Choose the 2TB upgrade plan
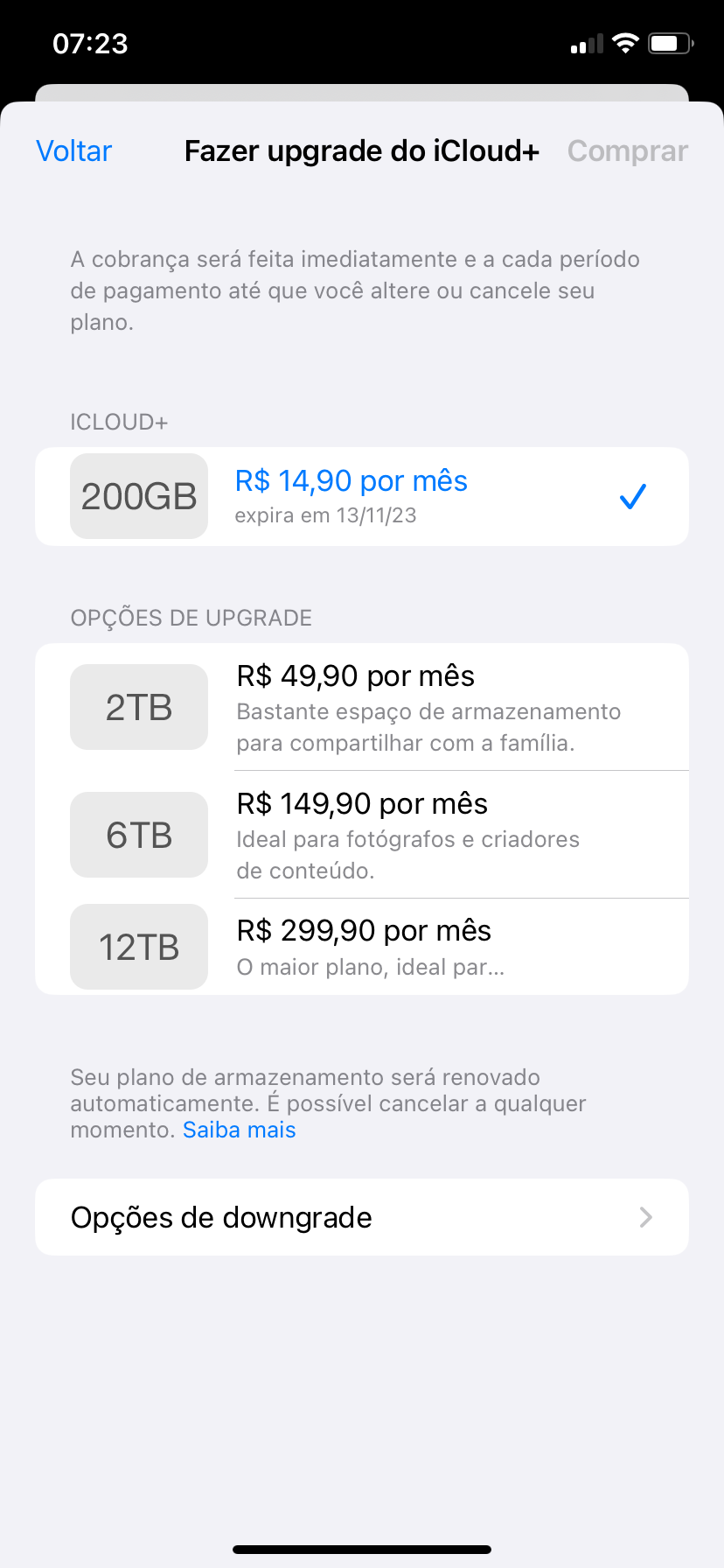The image size is (724, 1568). point(361,707)
